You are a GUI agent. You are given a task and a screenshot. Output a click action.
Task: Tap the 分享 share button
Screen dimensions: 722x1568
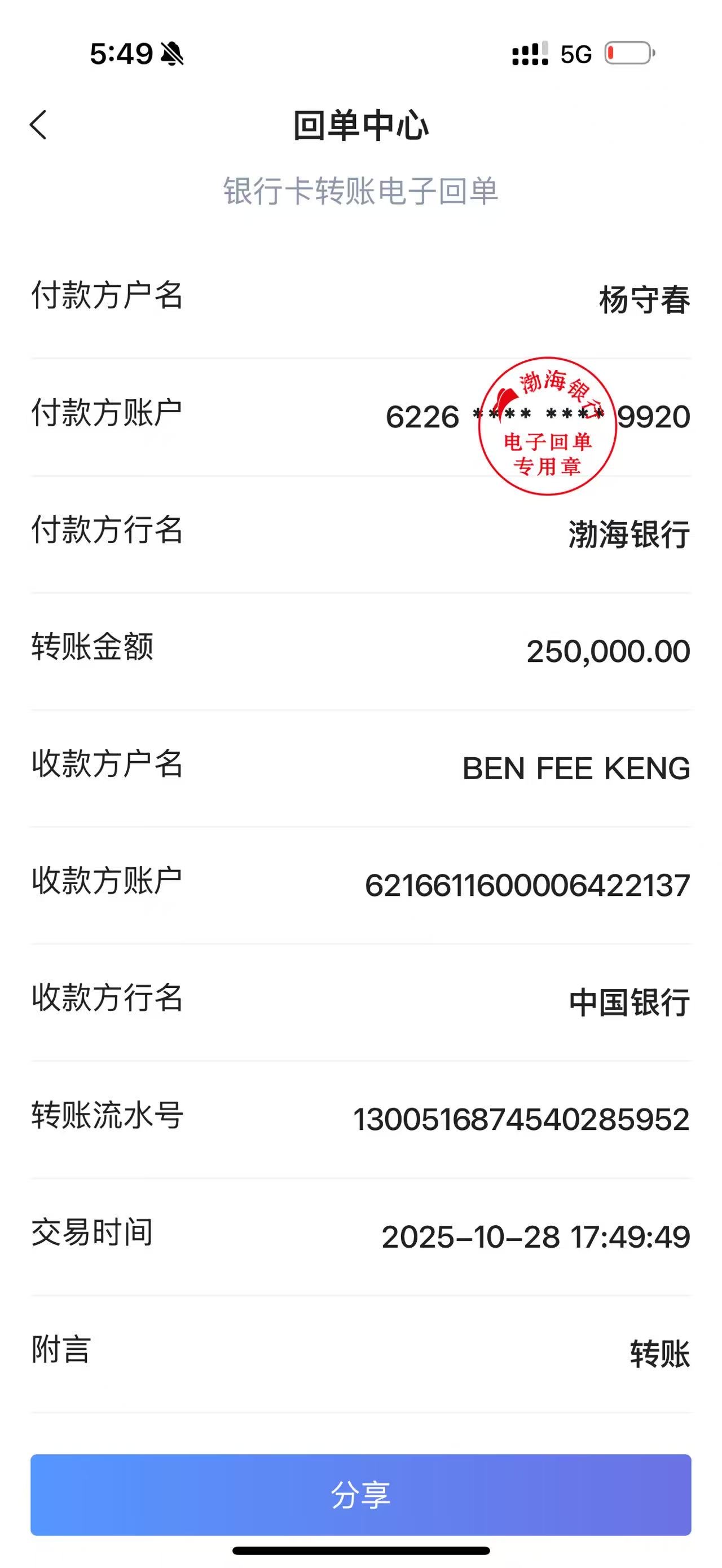click(360, 1495)
